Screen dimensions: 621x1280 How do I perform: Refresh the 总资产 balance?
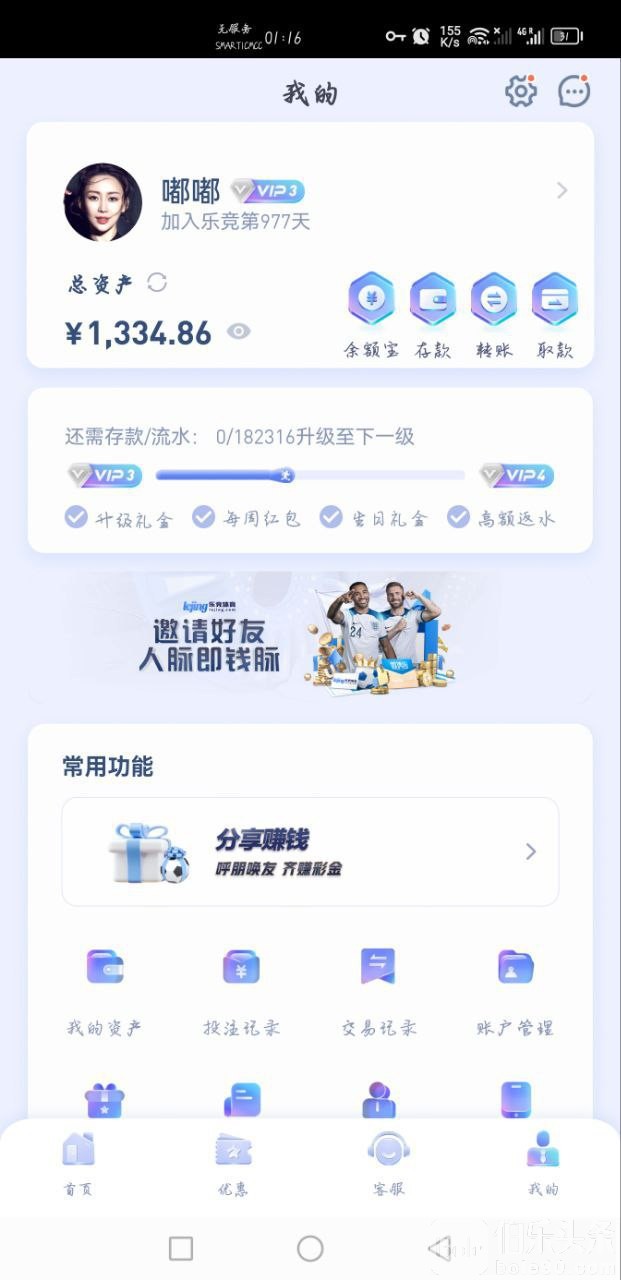tap(157, 283)
